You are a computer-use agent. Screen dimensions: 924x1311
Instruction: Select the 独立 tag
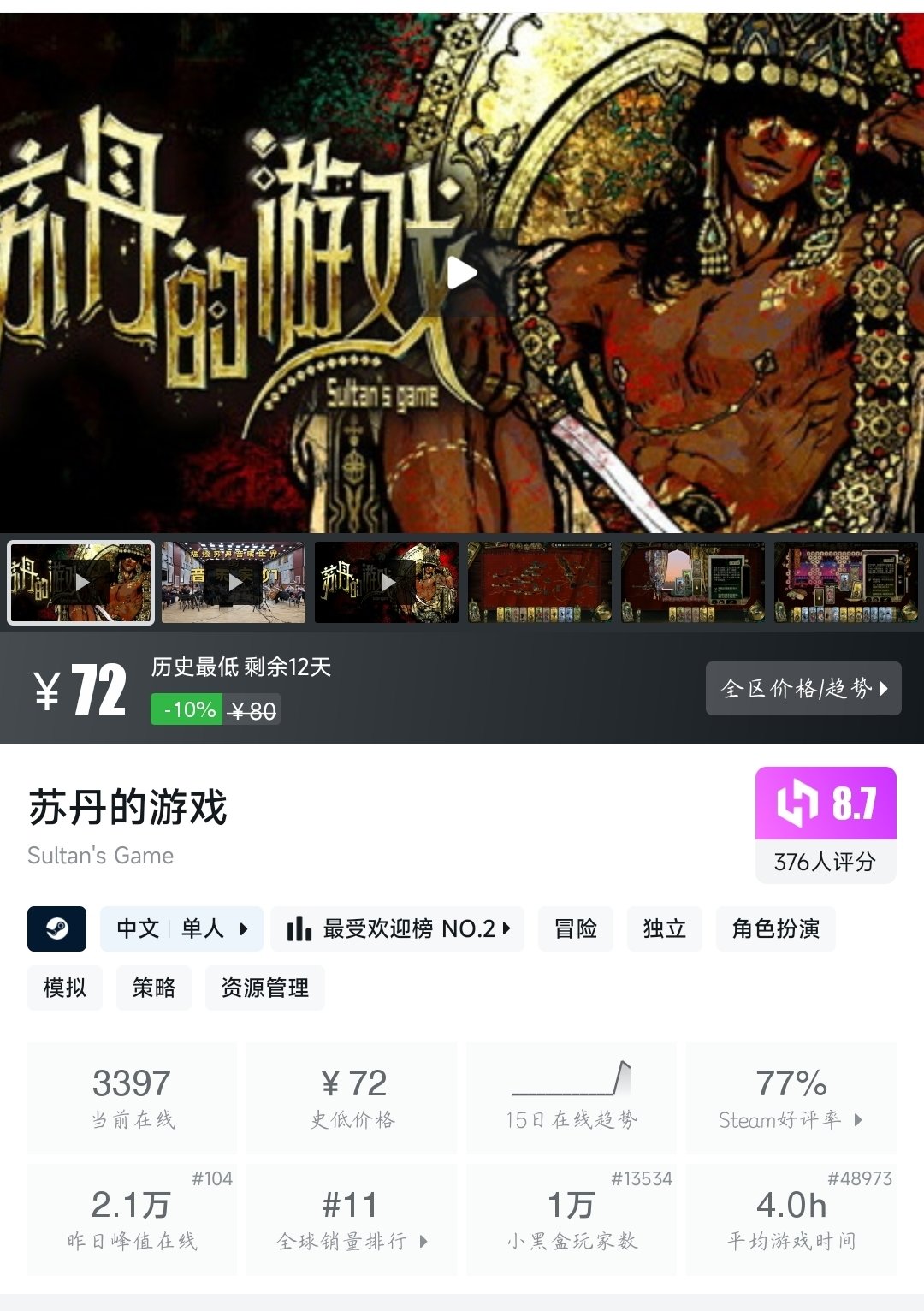tap(665, 928)
